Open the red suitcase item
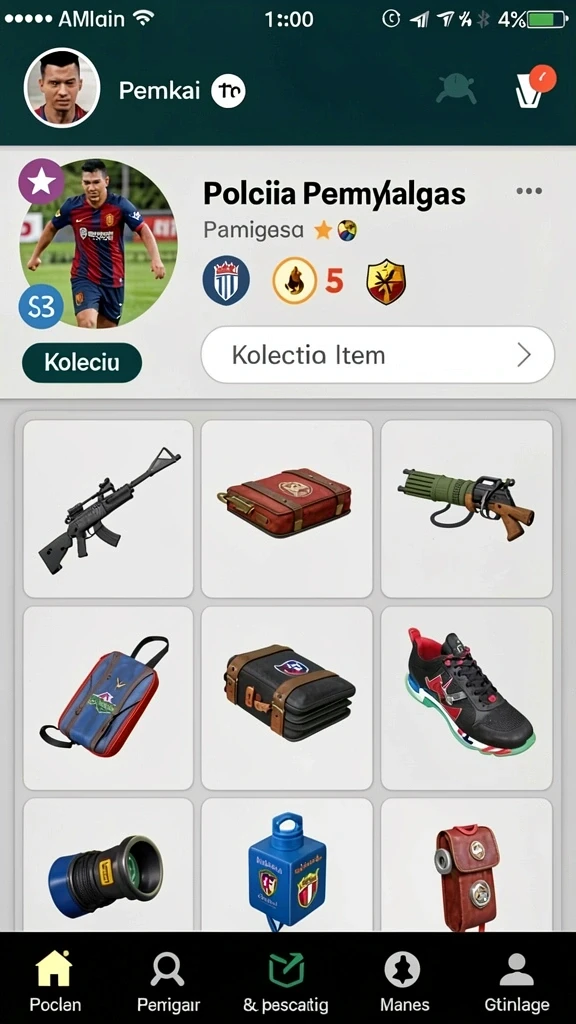Screen dimensions: 576x1024 click(x=287, y=509)
